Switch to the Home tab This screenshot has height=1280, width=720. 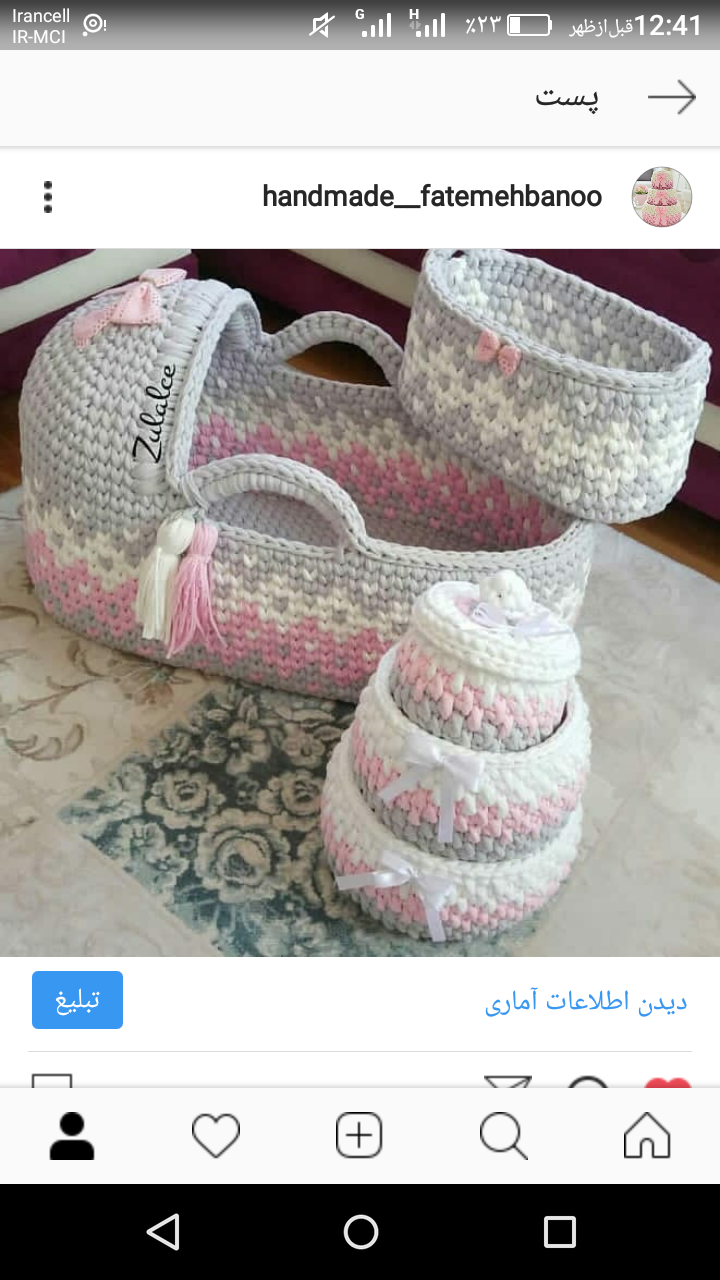click(x=646, y=1136)
